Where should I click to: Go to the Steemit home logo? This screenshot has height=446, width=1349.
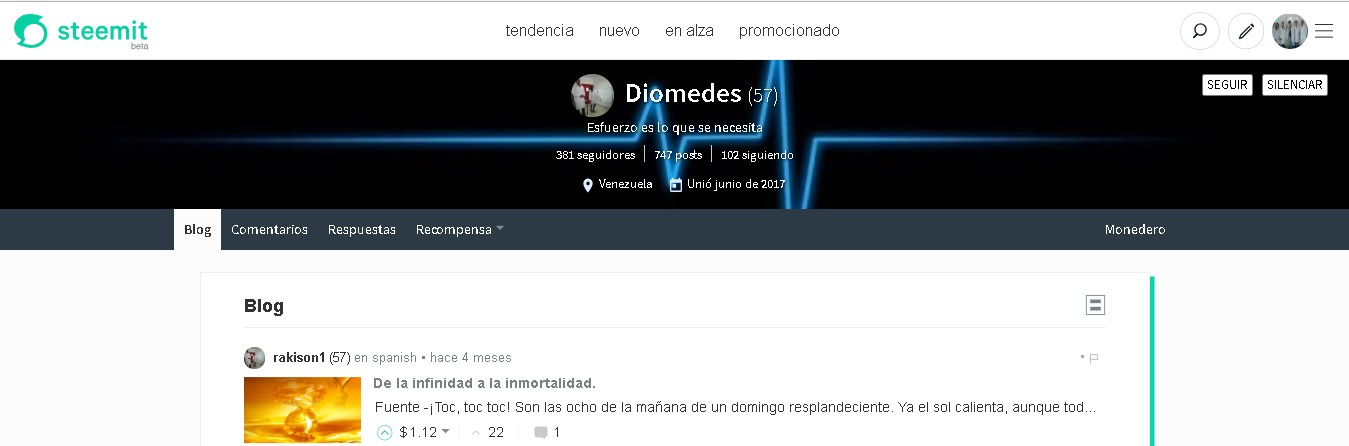80,32
